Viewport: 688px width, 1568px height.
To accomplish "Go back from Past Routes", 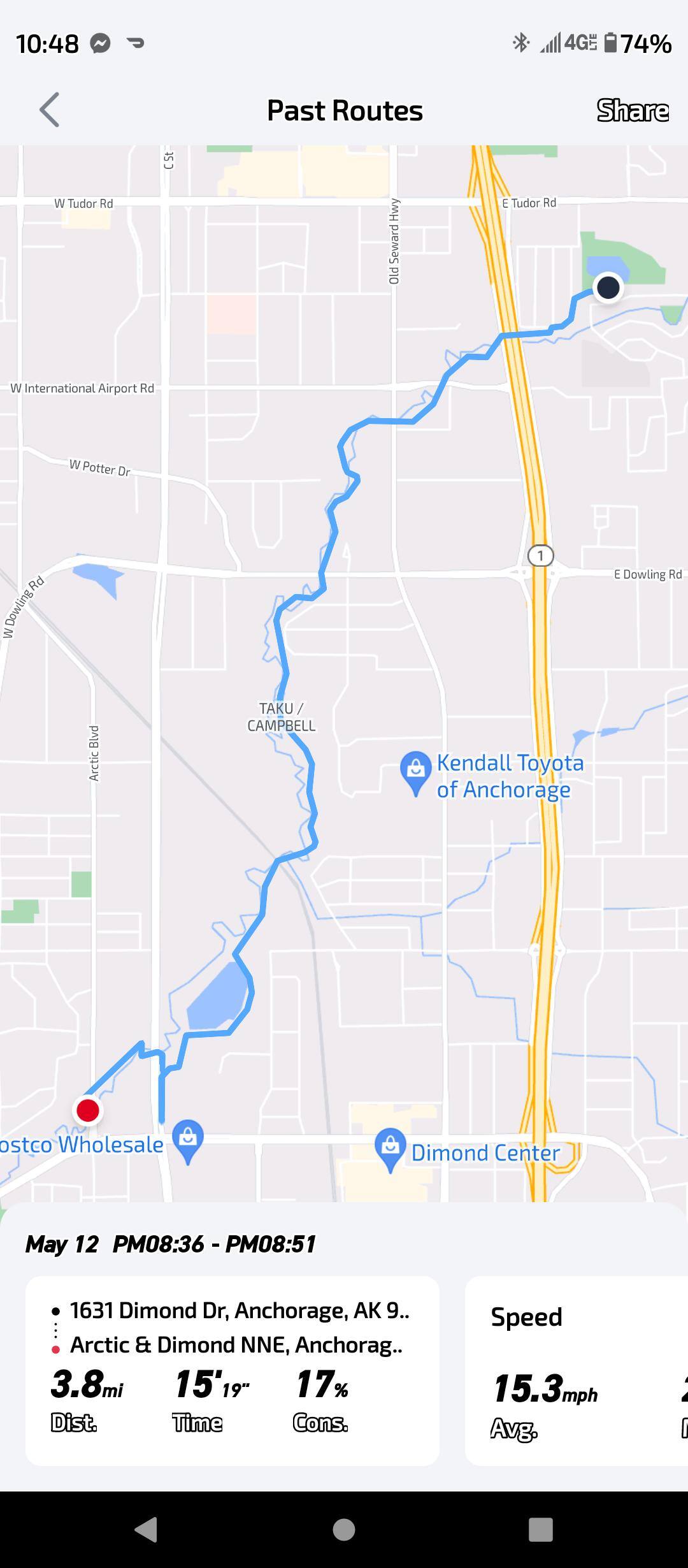I will (50, 110).
